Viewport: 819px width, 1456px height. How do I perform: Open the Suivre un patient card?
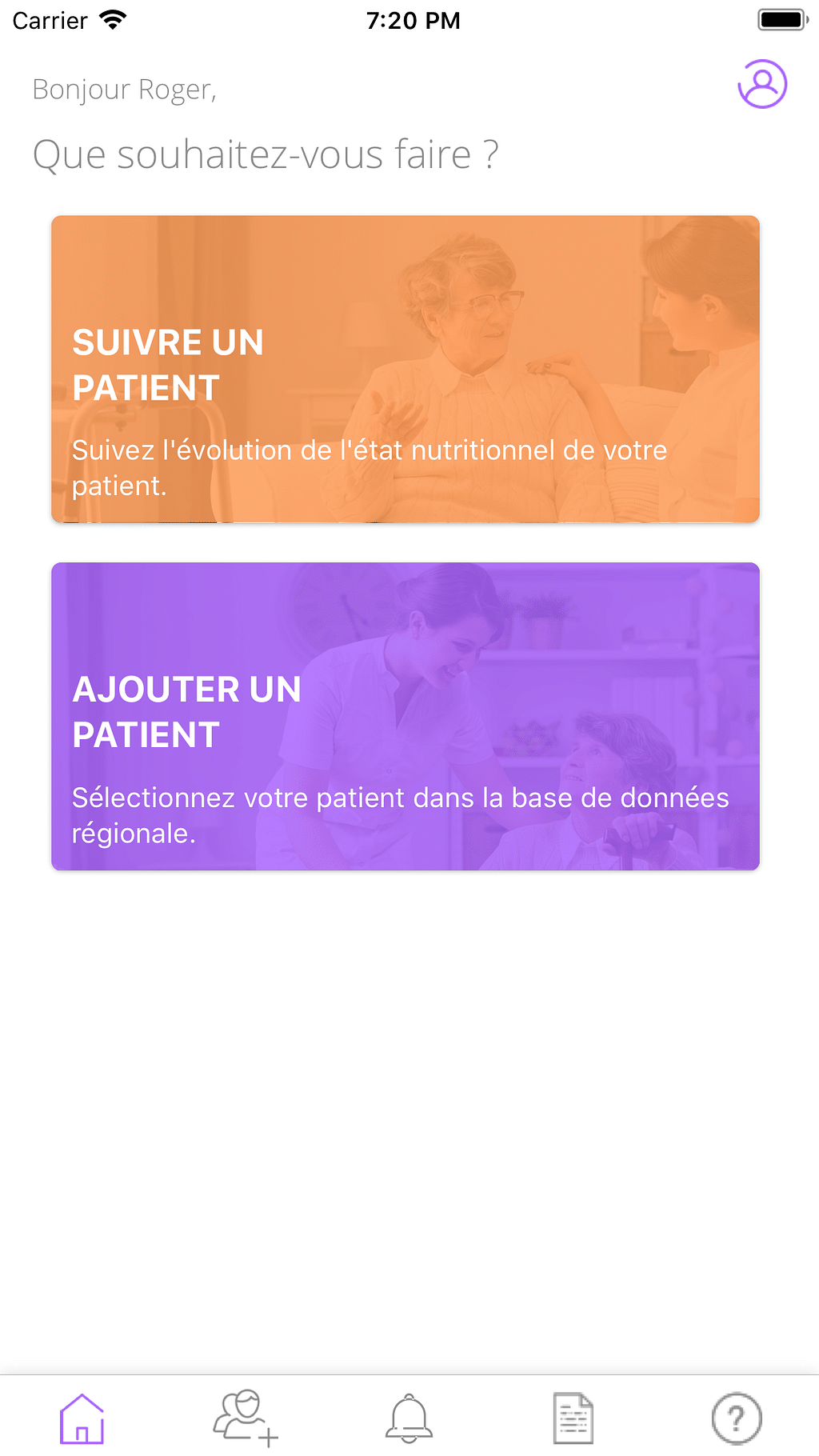pos(406,369)
